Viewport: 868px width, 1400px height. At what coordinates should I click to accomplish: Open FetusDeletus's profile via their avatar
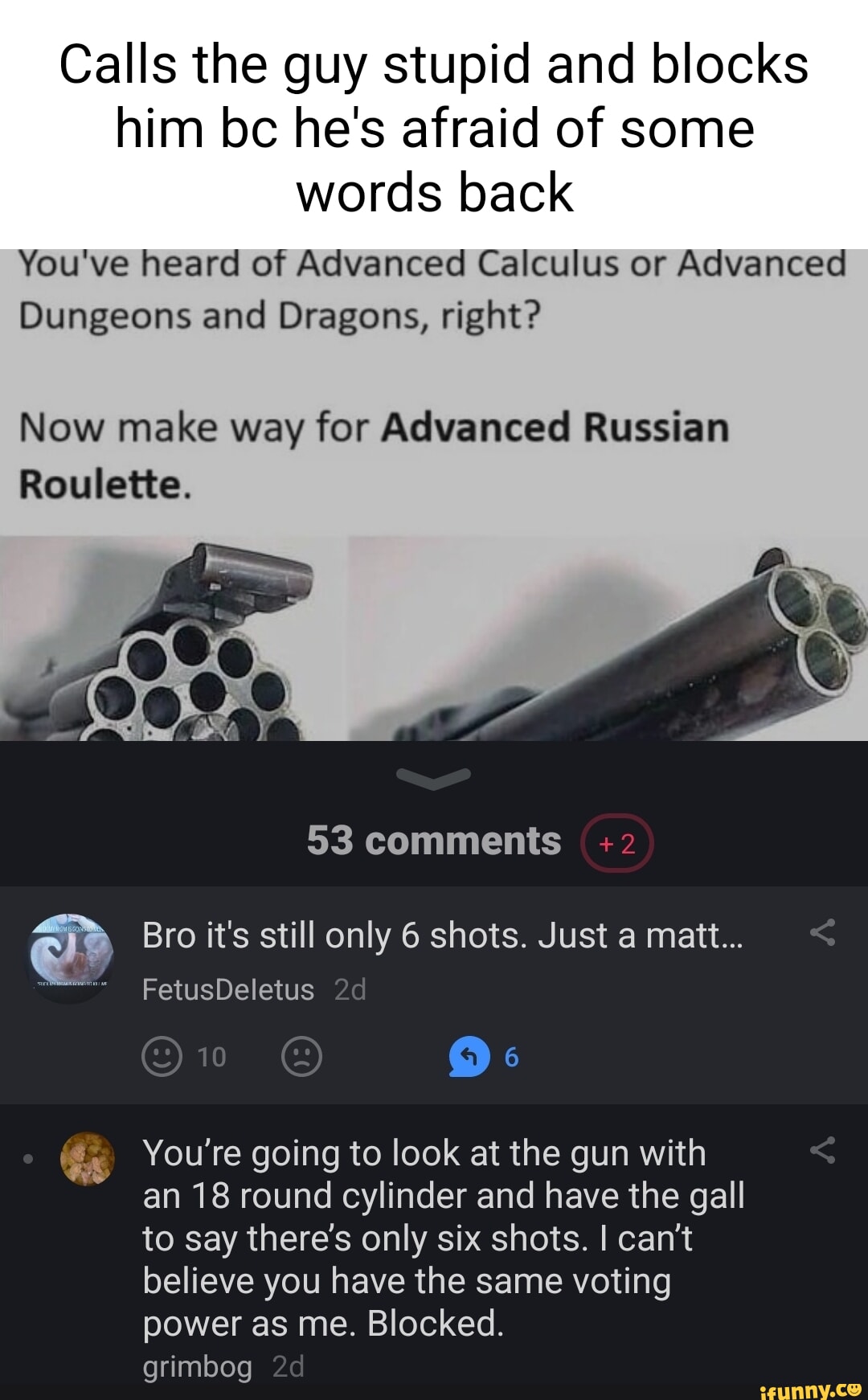pyautogui.click(x=71, y=956)
